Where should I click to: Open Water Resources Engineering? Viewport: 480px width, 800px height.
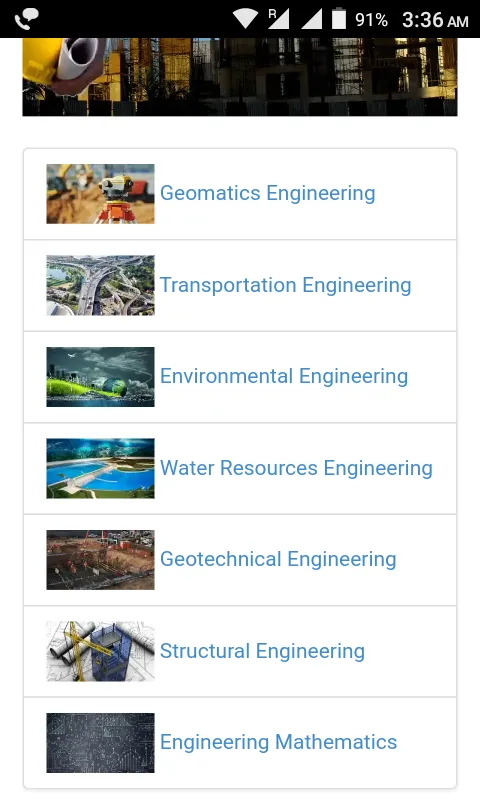point(240,468)
